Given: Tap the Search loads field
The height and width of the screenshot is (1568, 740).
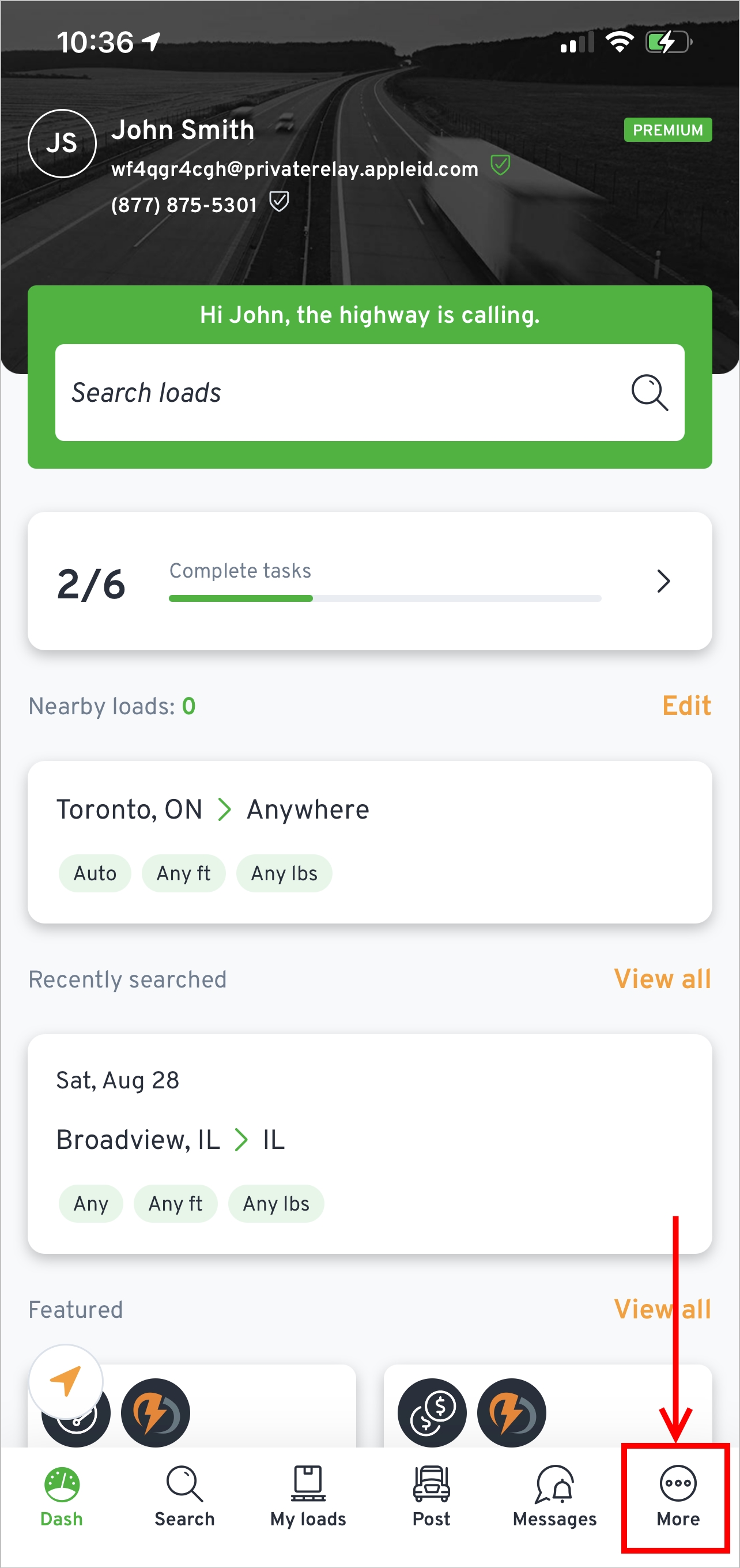Looking at the screenshot, I should point(369,392).
